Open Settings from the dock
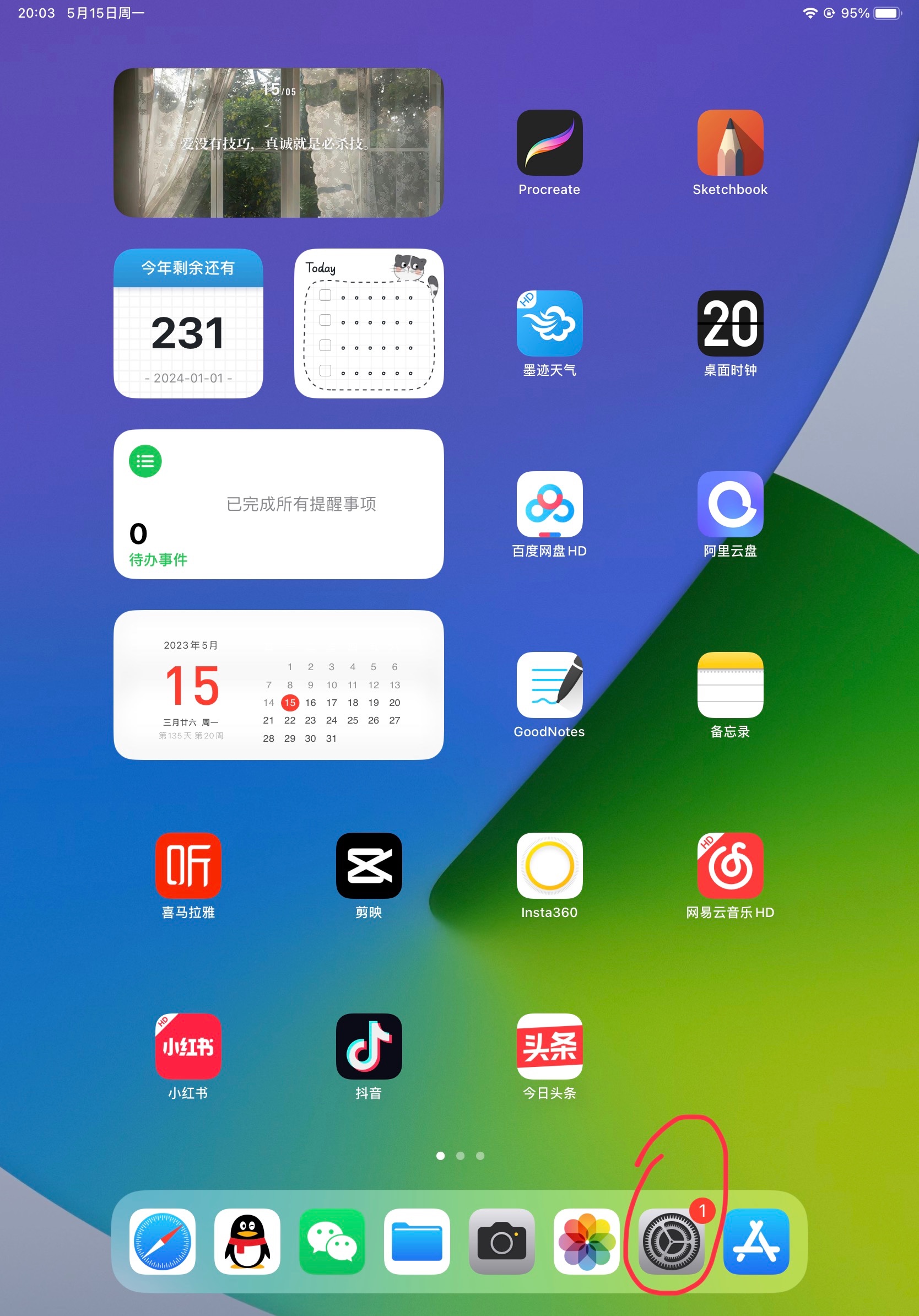919x1316 pixels. coord(671,1241)
